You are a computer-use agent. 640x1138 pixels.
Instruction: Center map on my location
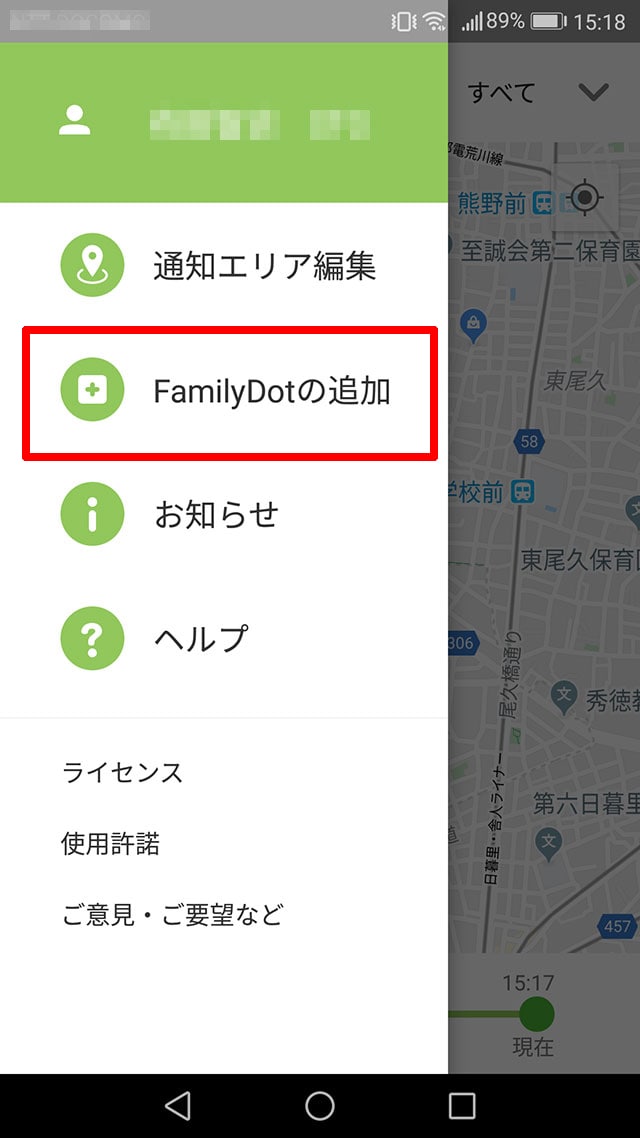(x=586, y=197)
